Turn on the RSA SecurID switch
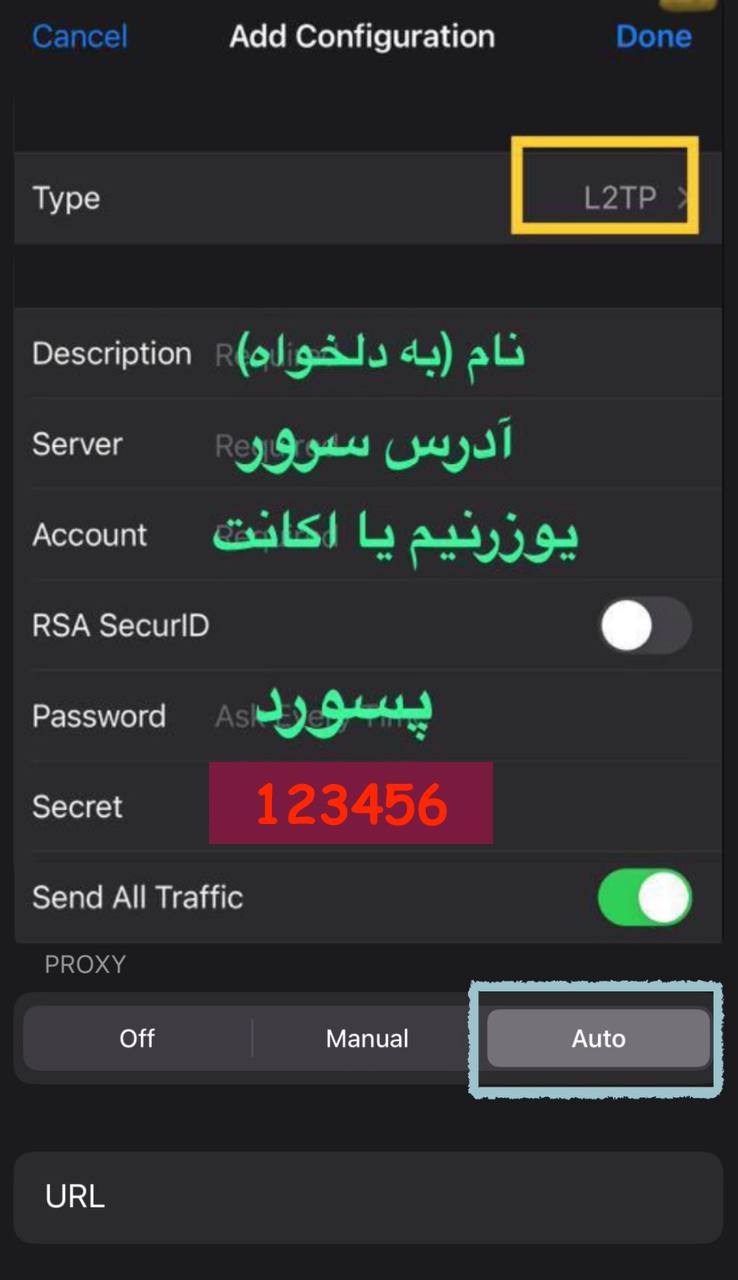The height and width of the screenshot is (1280, 738). click(645, 626)
